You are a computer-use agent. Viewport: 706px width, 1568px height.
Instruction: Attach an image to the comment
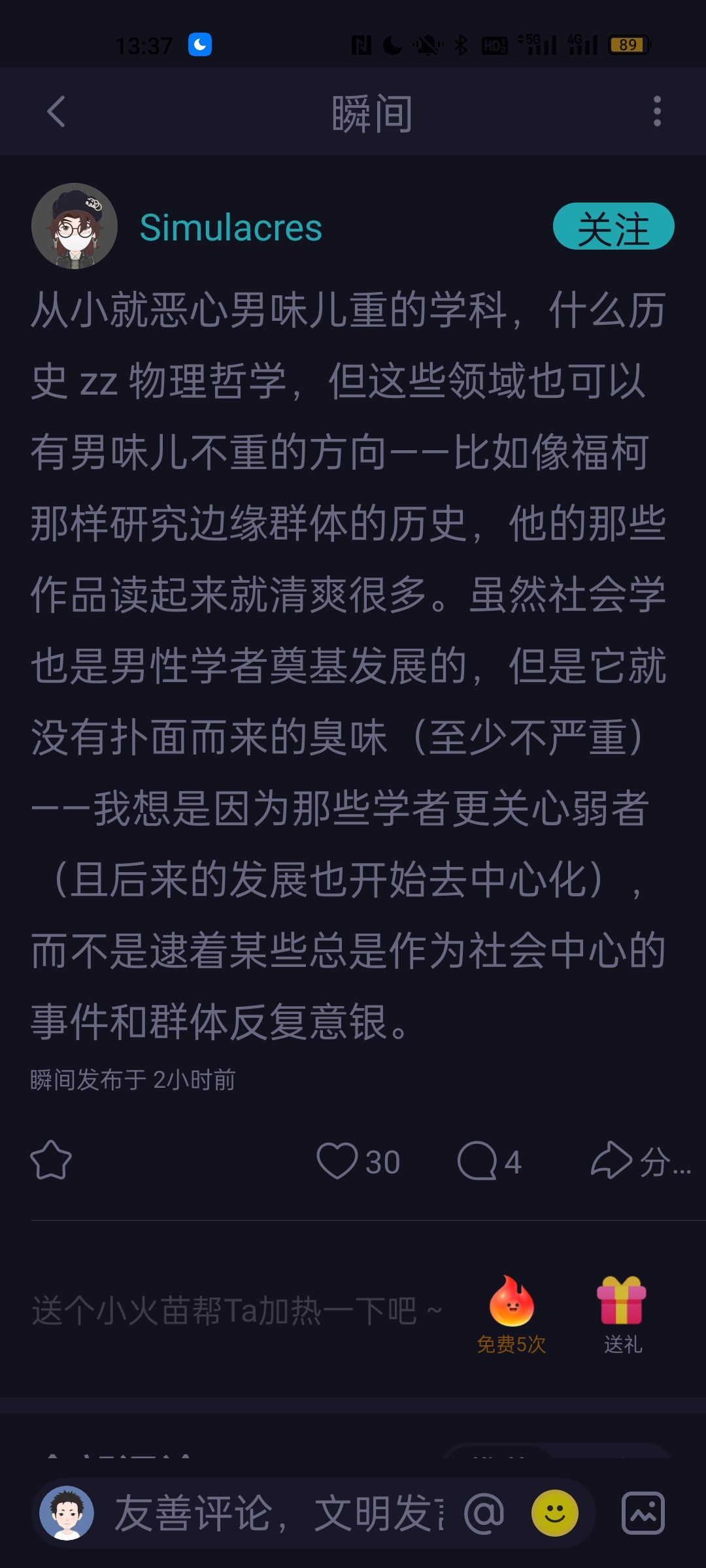point(643,1514)
